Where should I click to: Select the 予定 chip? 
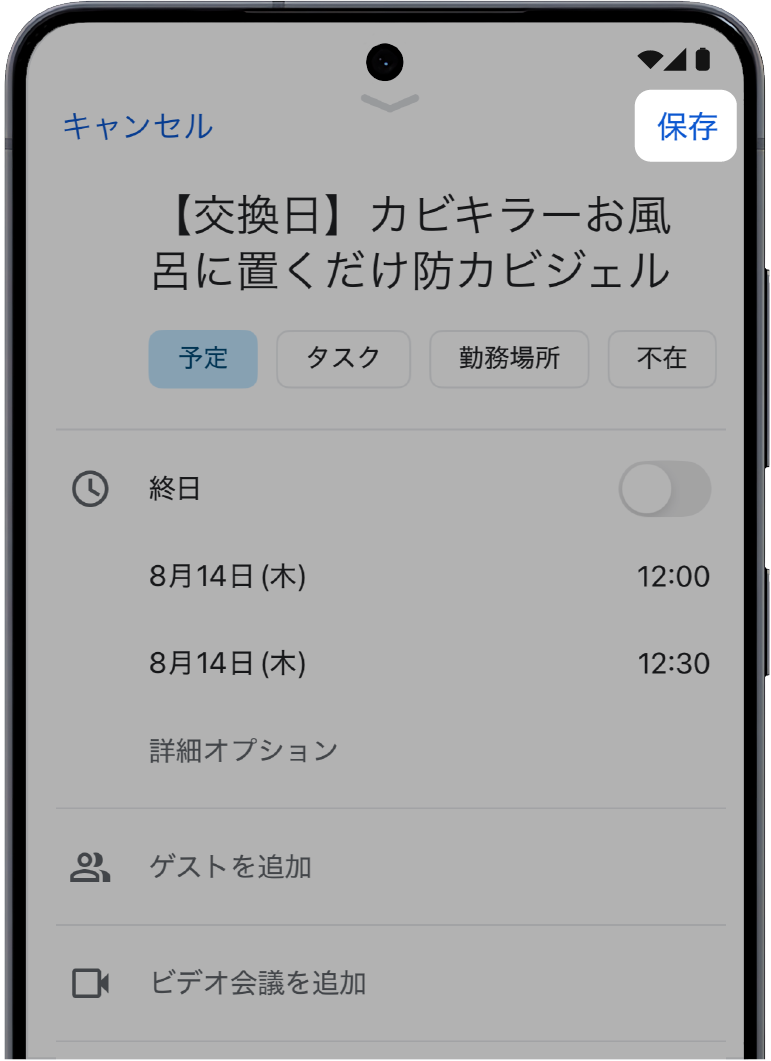point(203,359)
